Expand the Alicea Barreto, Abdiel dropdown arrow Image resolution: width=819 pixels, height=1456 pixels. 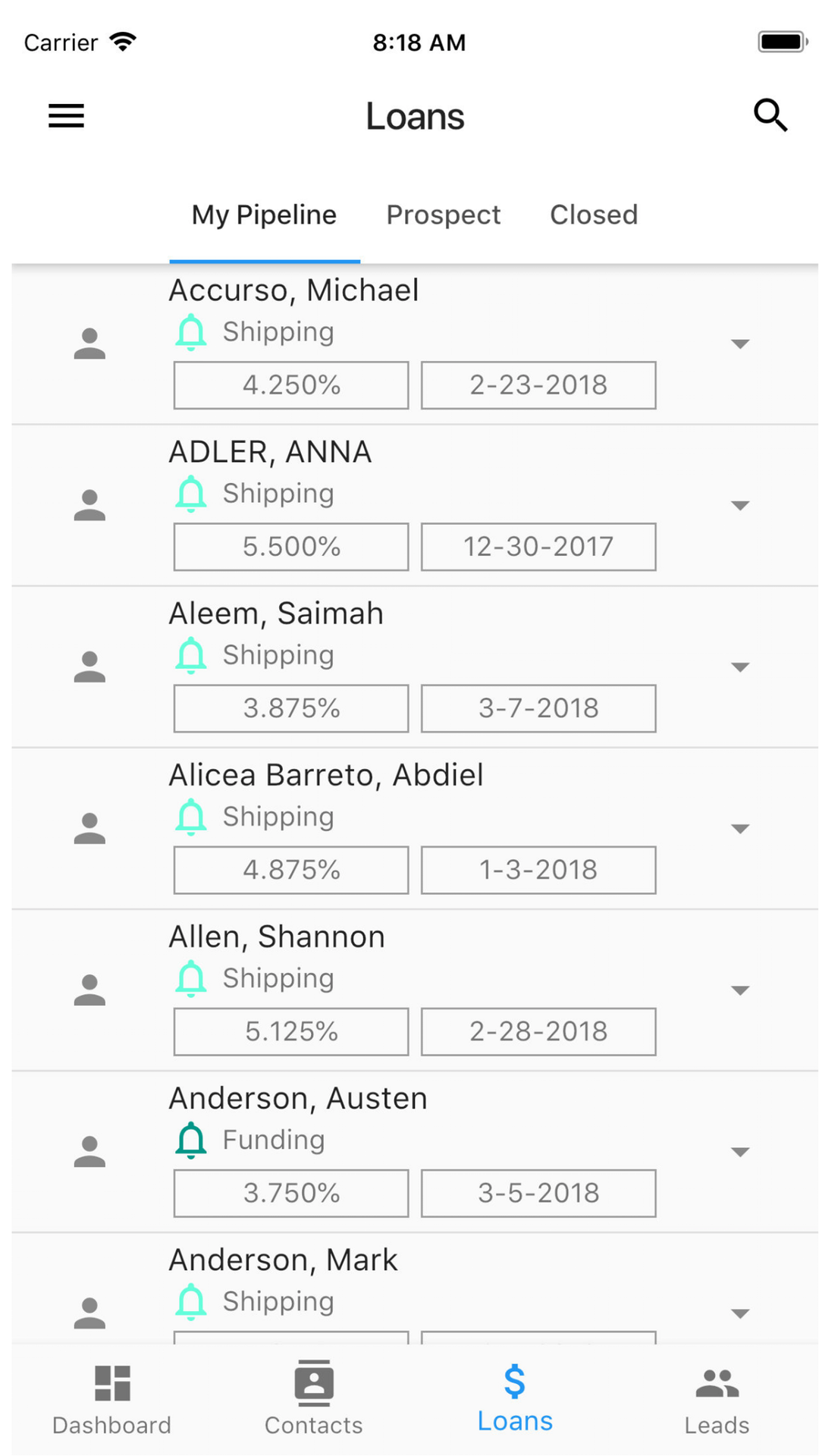740,828
